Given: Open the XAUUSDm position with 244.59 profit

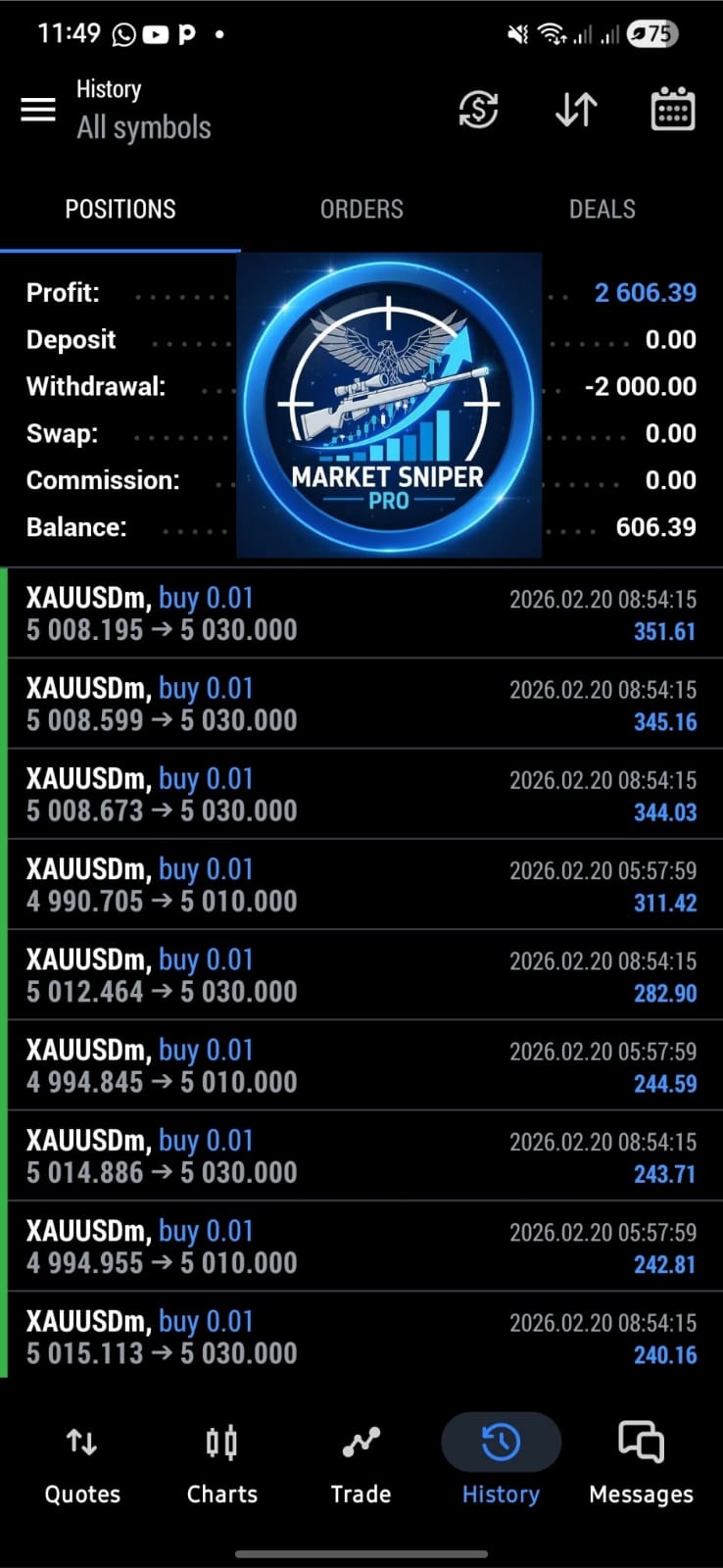Looking at the screenshot, I should click(x=361, y=1065).
